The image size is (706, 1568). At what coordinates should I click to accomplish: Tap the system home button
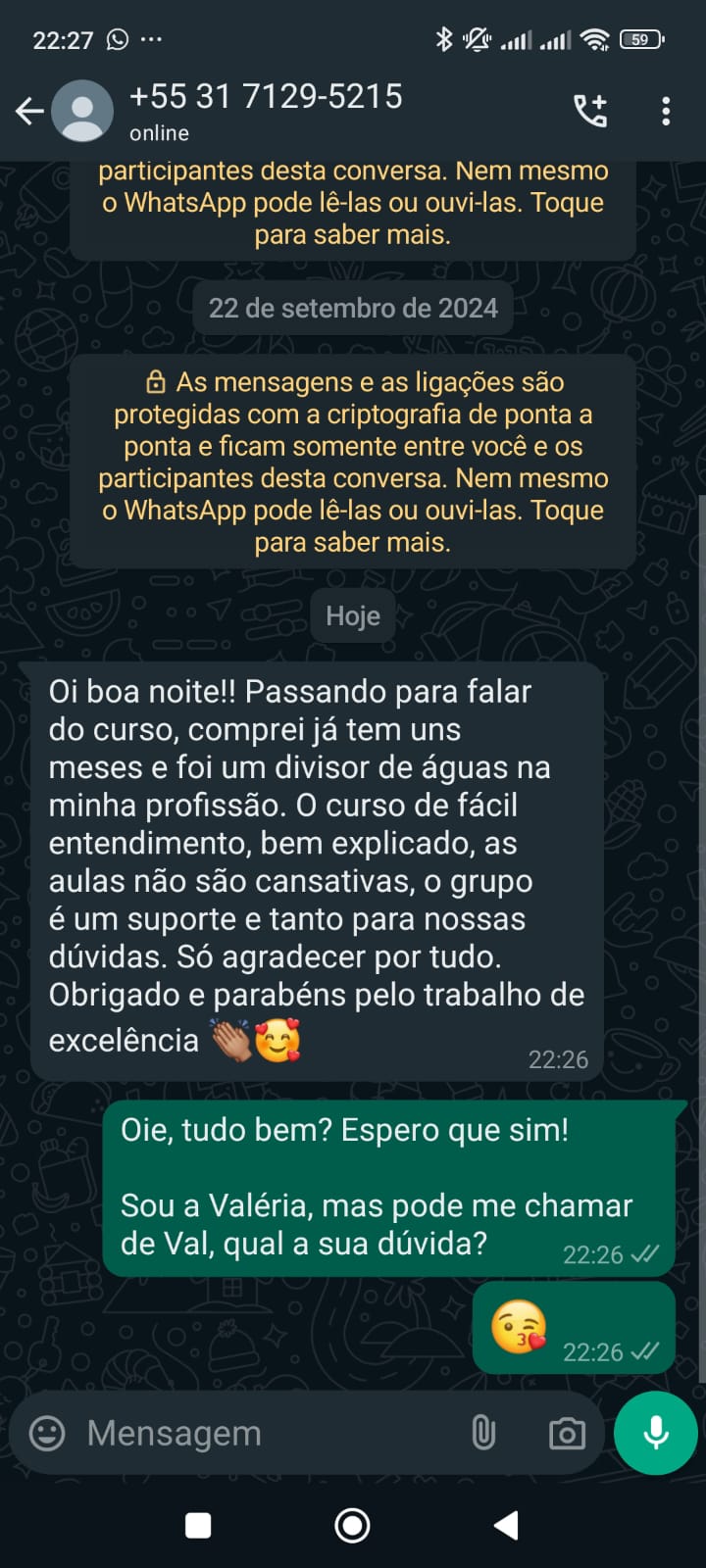(352, 1525)
